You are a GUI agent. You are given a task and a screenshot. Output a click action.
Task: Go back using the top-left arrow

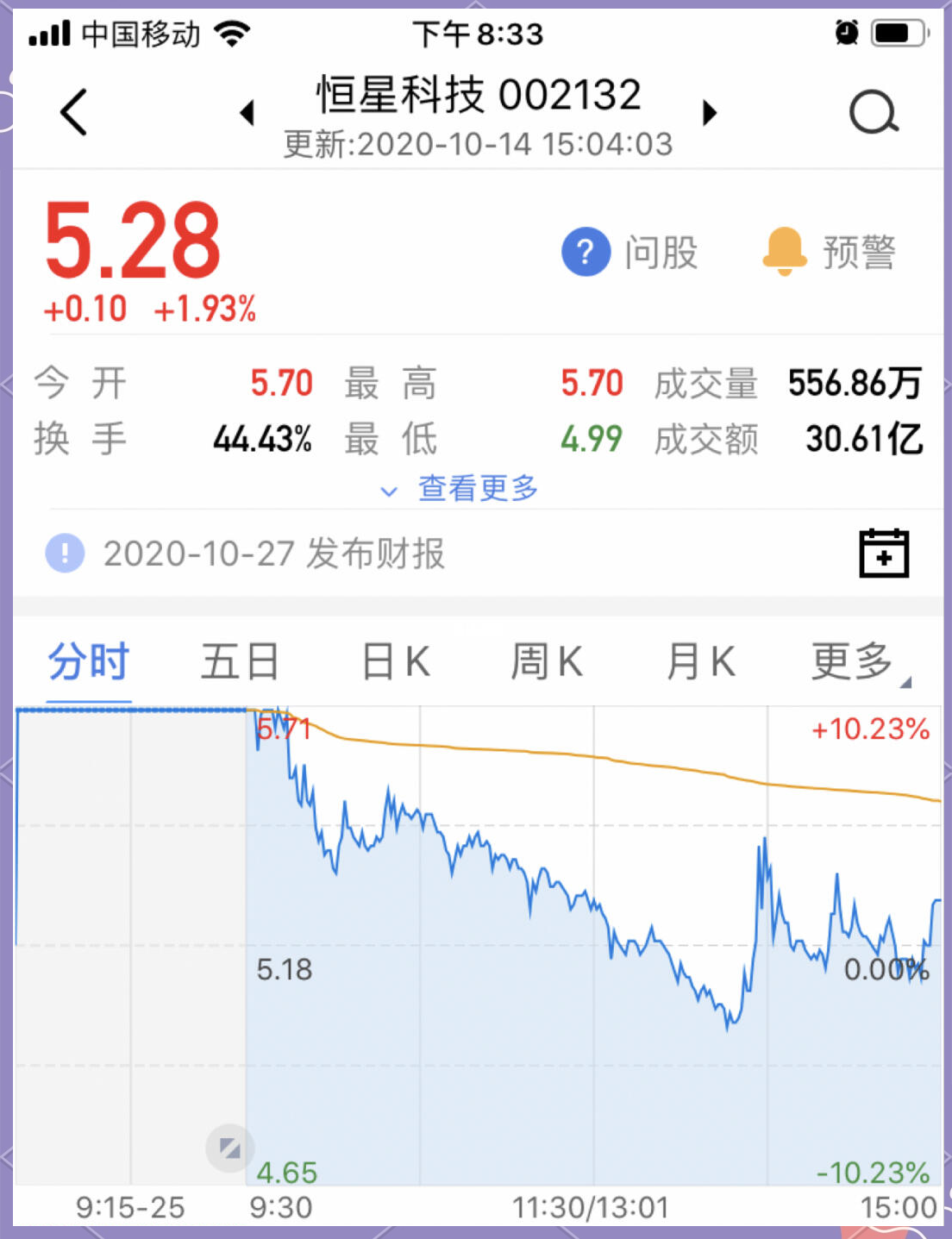click(74, 112)
